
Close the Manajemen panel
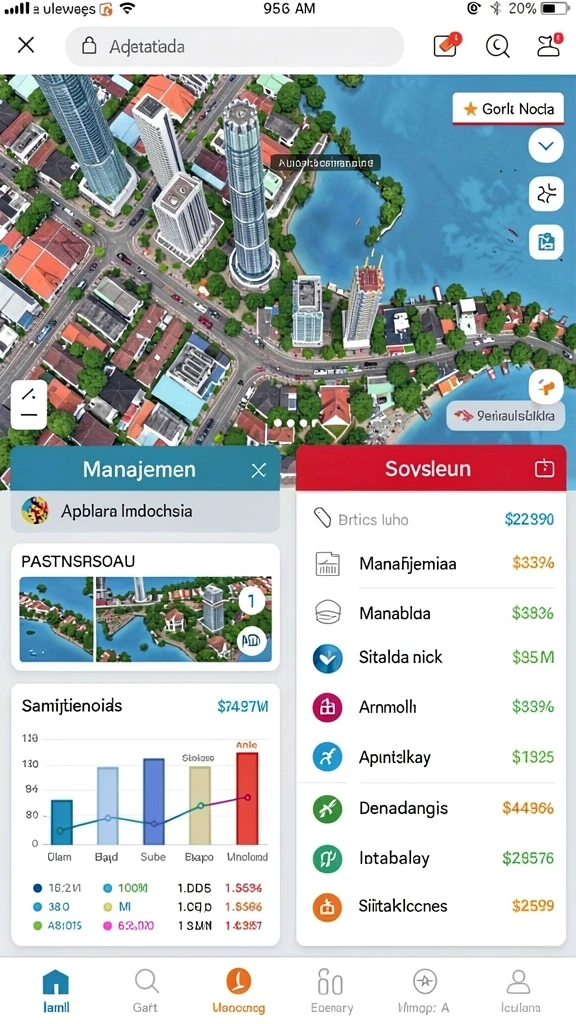tap(259, 470)
